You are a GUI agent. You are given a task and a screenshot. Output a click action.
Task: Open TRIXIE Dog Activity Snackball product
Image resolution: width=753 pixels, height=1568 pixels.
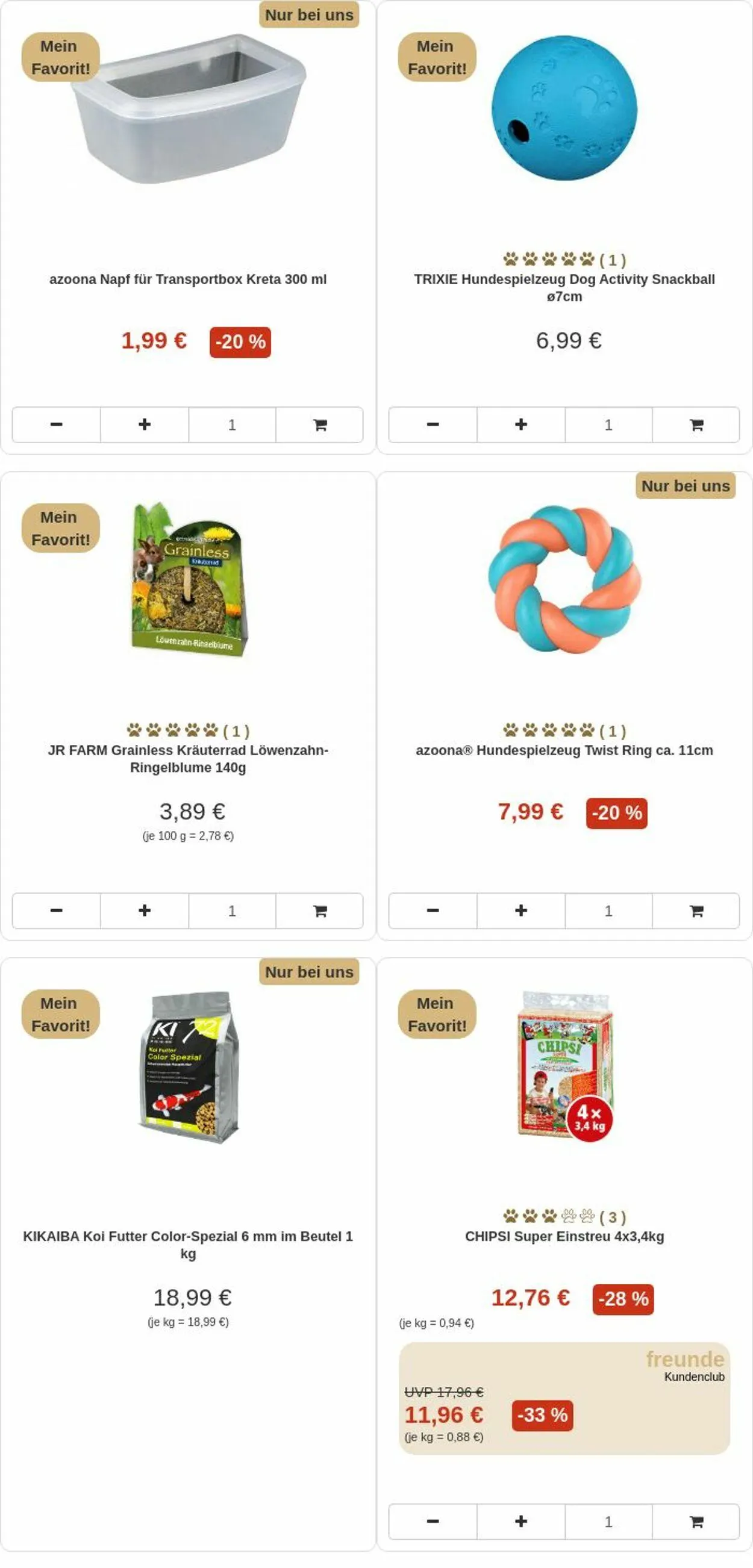click(x=564, y=288)
